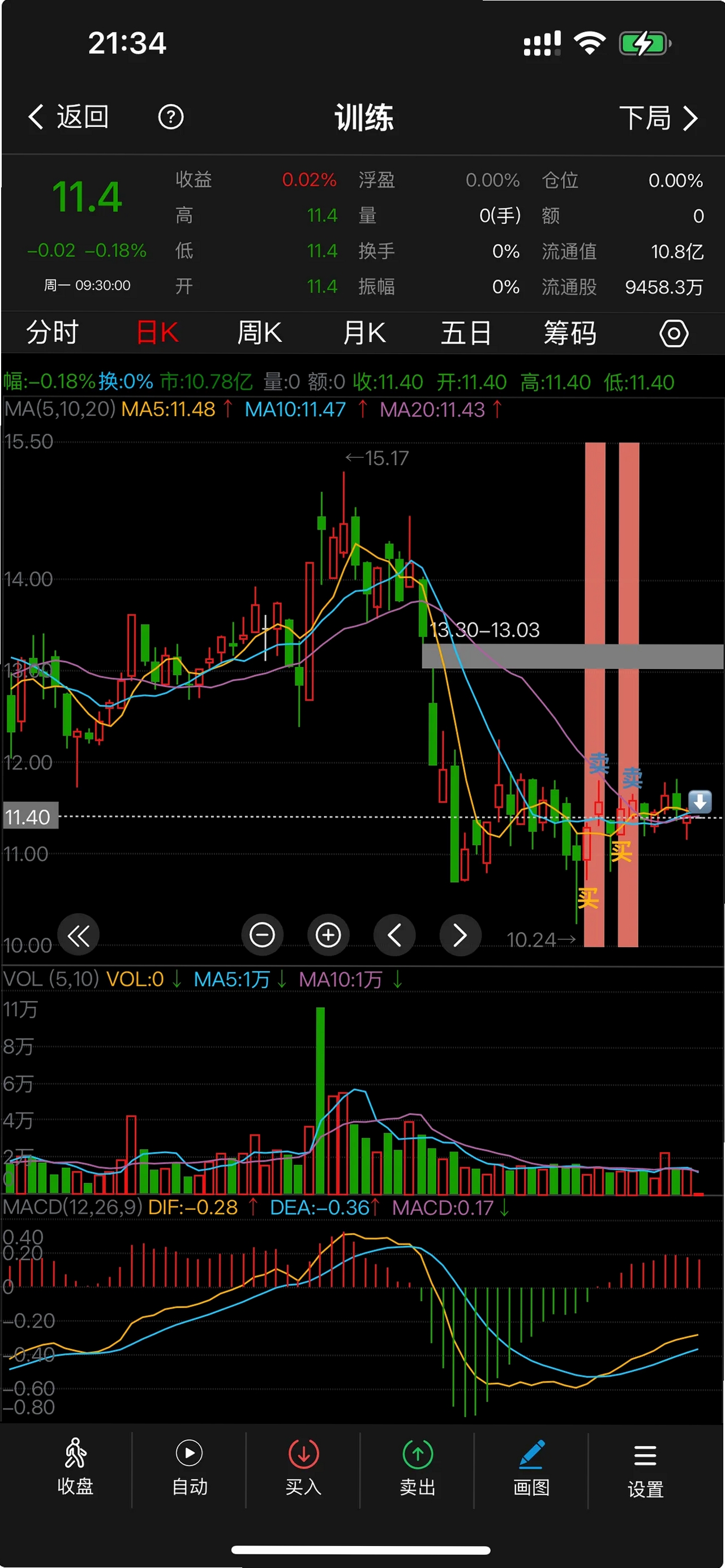Switch to the 分时 chart tab

click(x=52, y=332)
